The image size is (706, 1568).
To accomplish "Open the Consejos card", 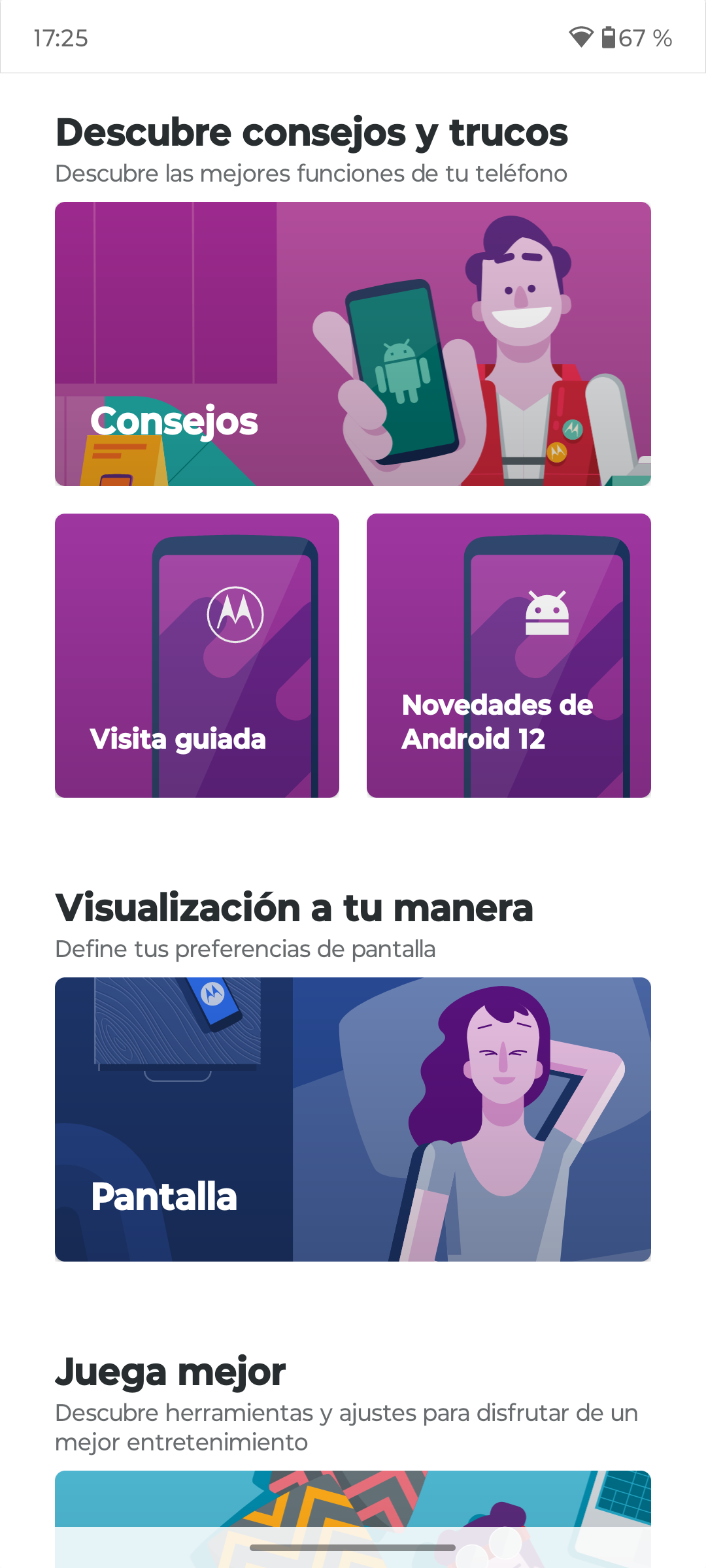I will click(353, 344).
